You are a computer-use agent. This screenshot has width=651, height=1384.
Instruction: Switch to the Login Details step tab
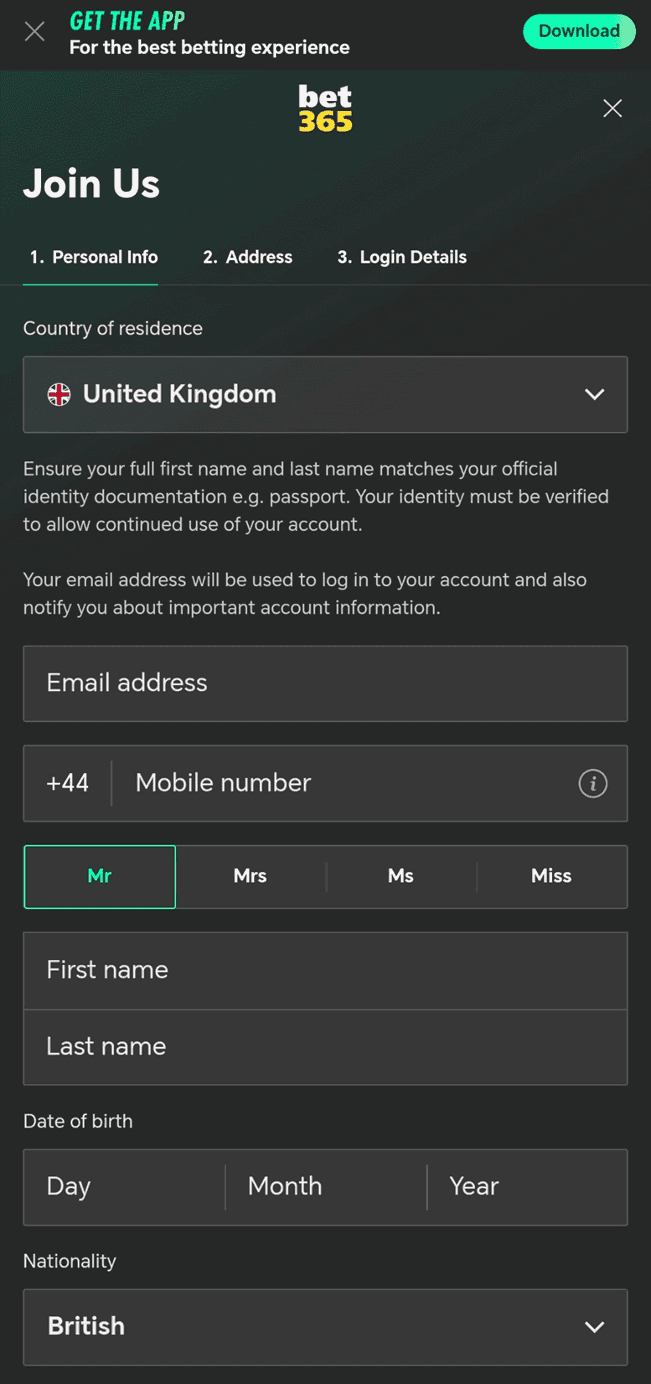click(402, 257)
